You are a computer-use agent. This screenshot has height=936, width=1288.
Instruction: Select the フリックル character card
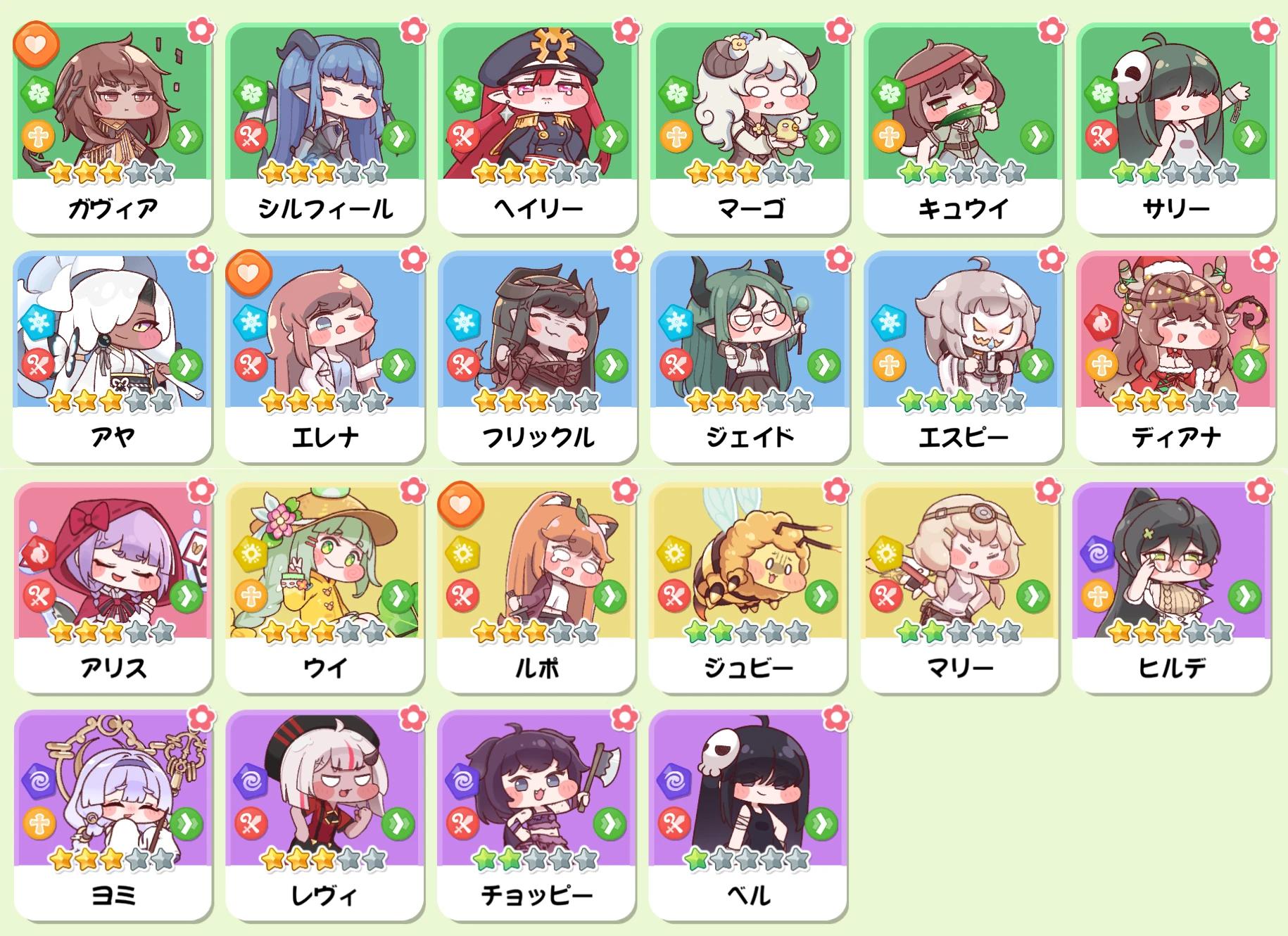click(537, 355)
